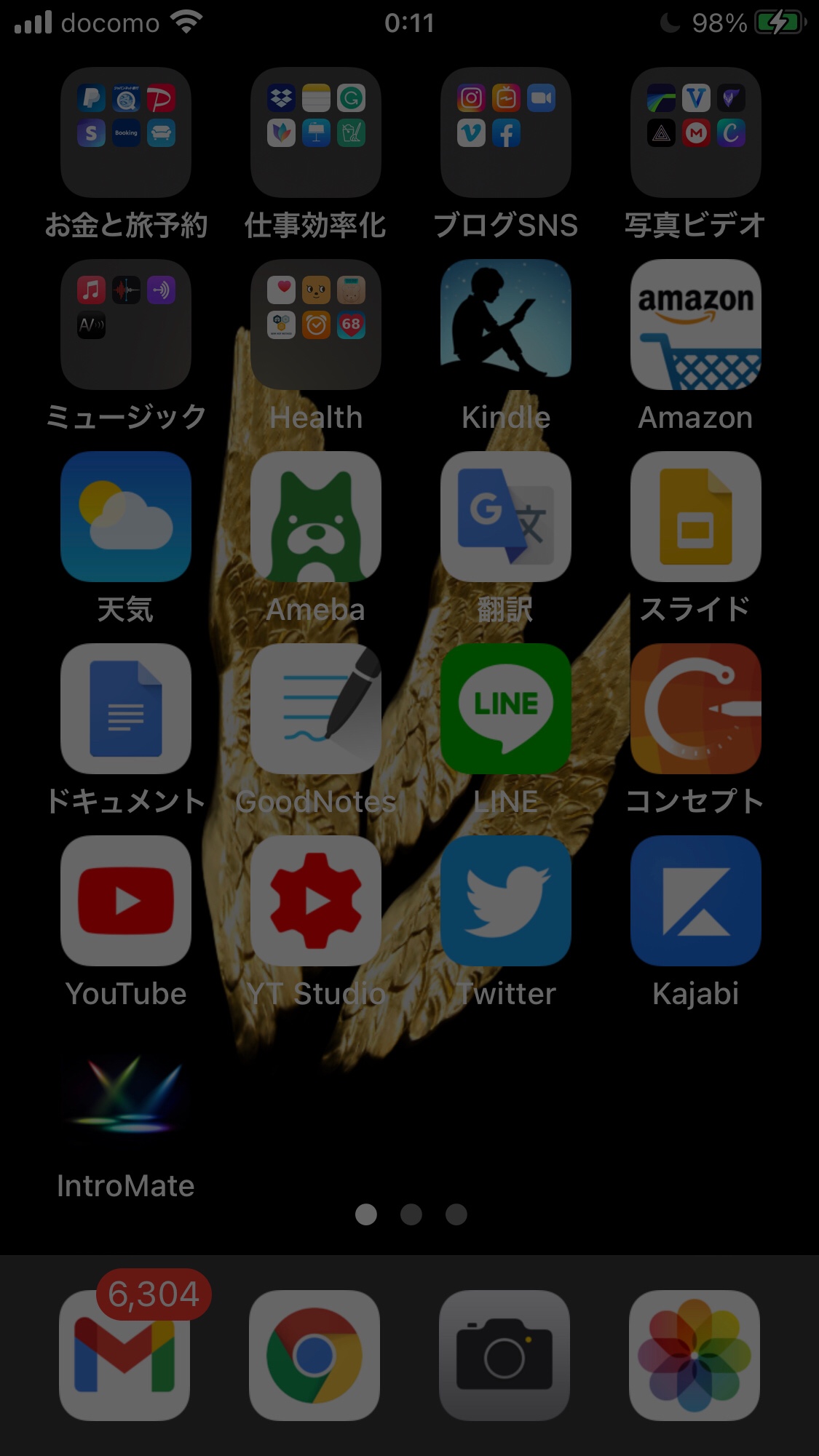Open the Twitter app
This screenshot has width=819, height=1456.
coord(506,901)
